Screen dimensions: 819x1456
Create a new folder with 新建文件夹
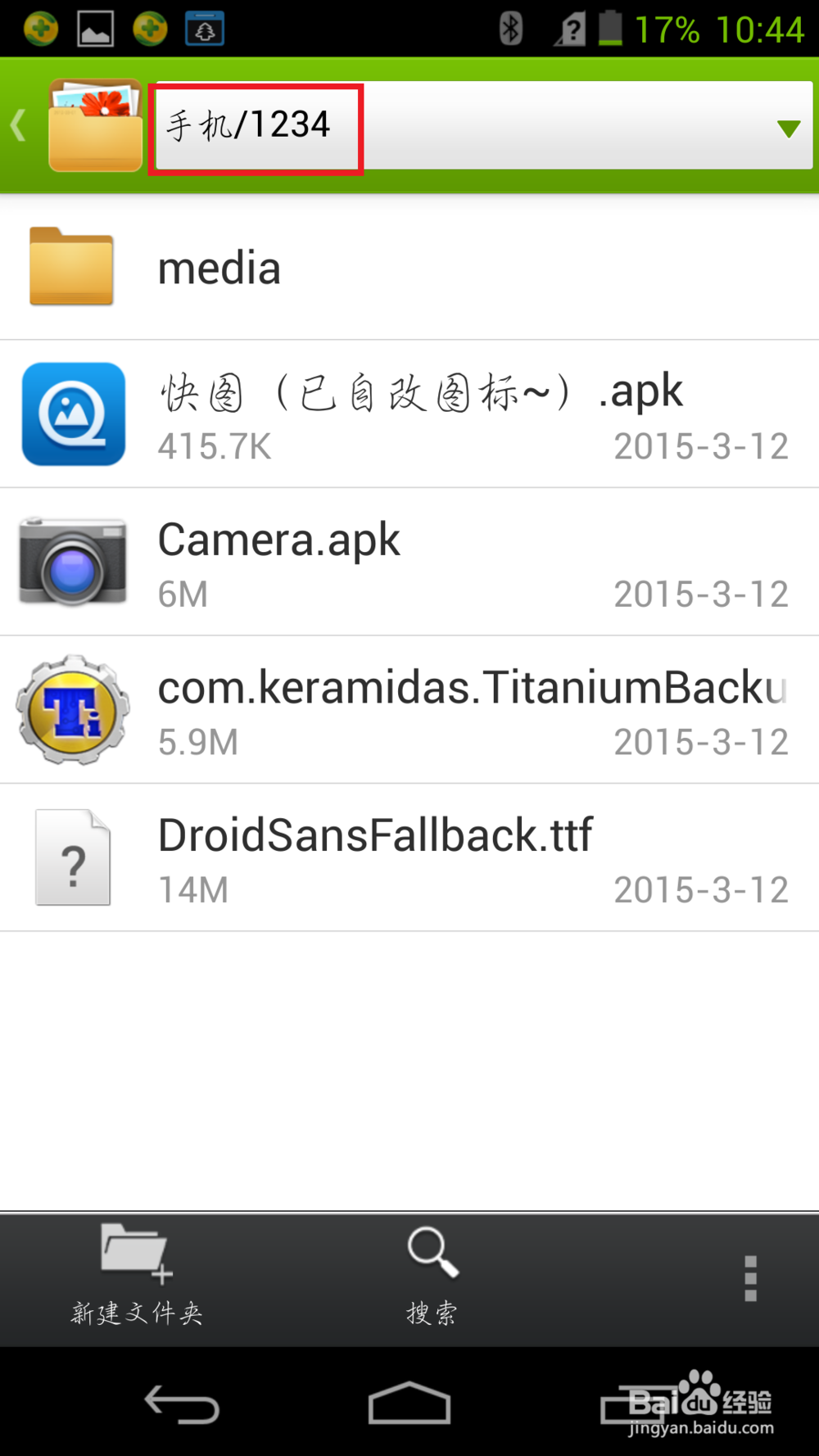pos(137,1277)
